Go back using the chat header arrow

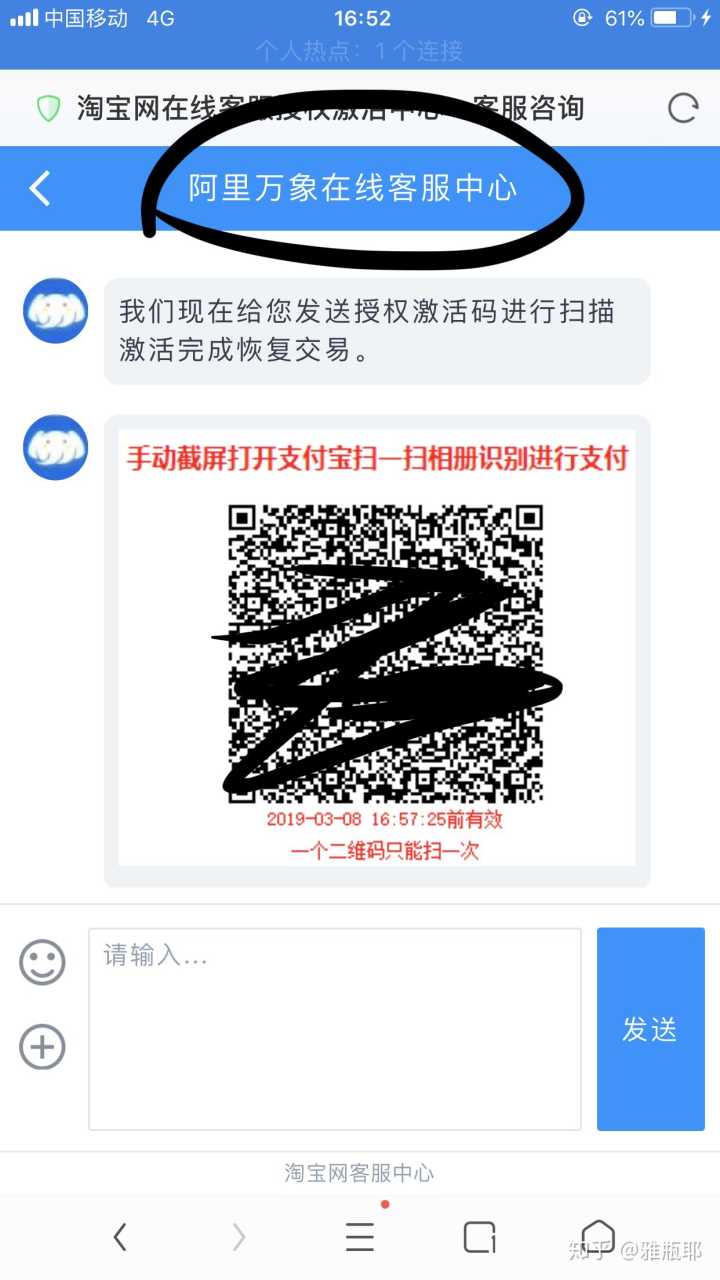pos(40,188)
